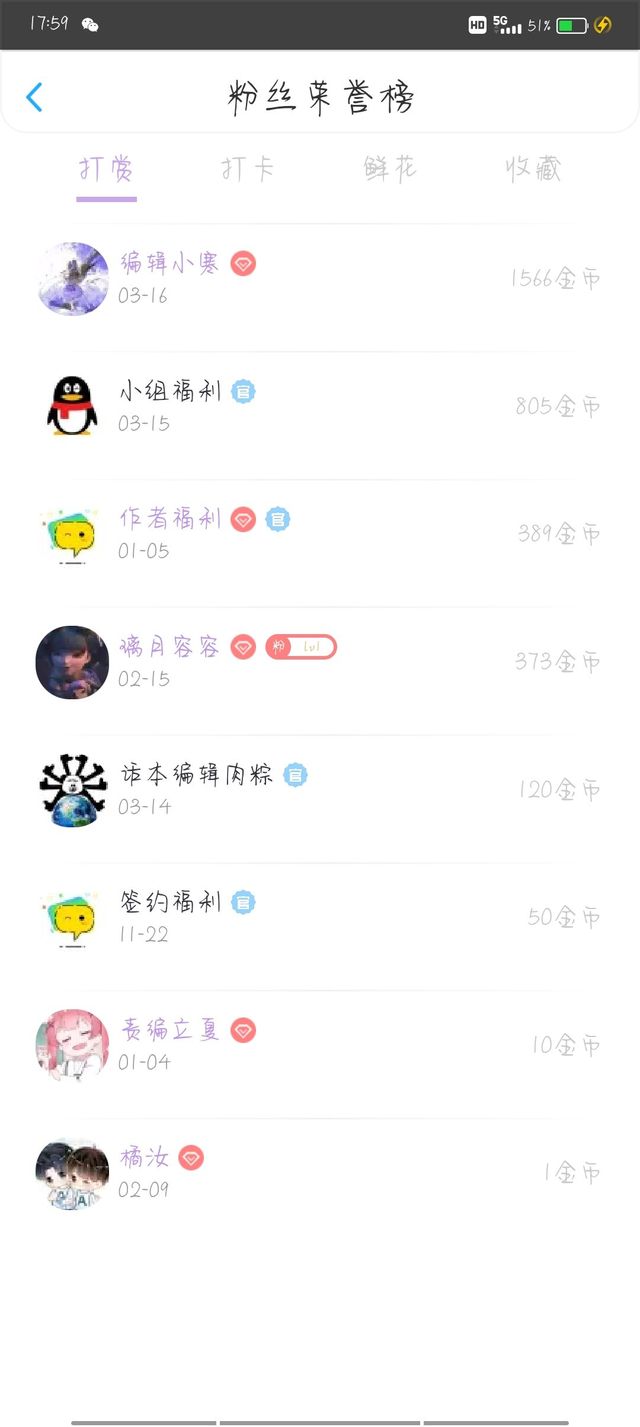Image resolution: width=640 pixels, height=1427 pixels.
Task: Open the 小组福利 entry
Action: tap(320, 406)
